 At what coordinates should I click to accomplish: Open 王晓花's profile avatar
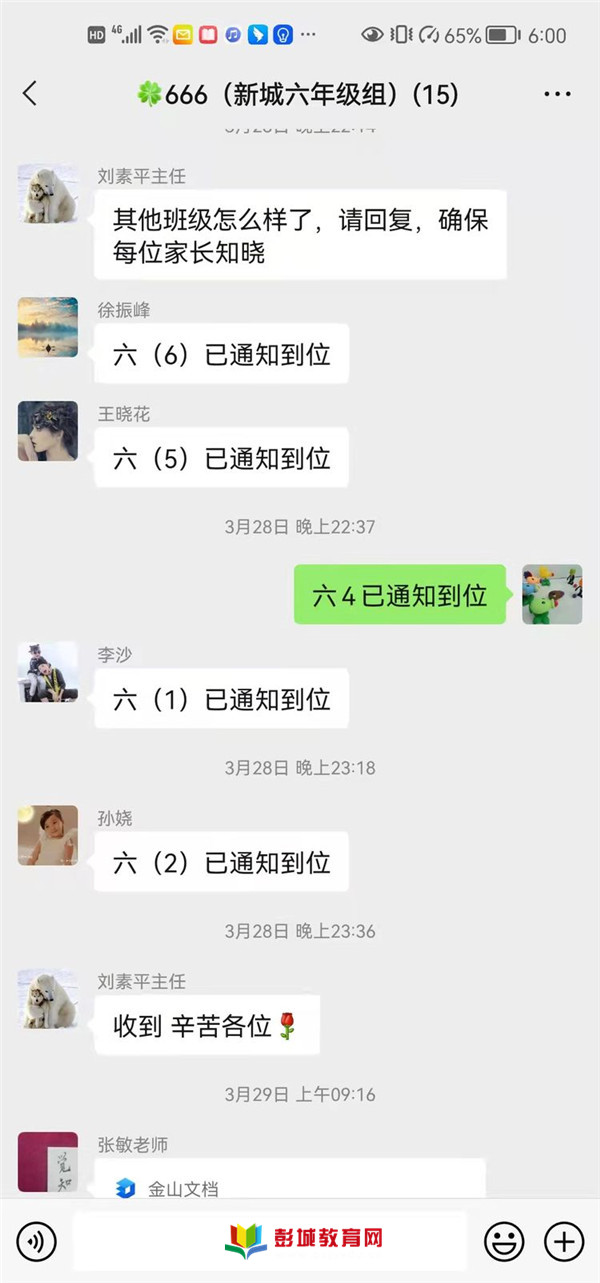coord(48,431)
